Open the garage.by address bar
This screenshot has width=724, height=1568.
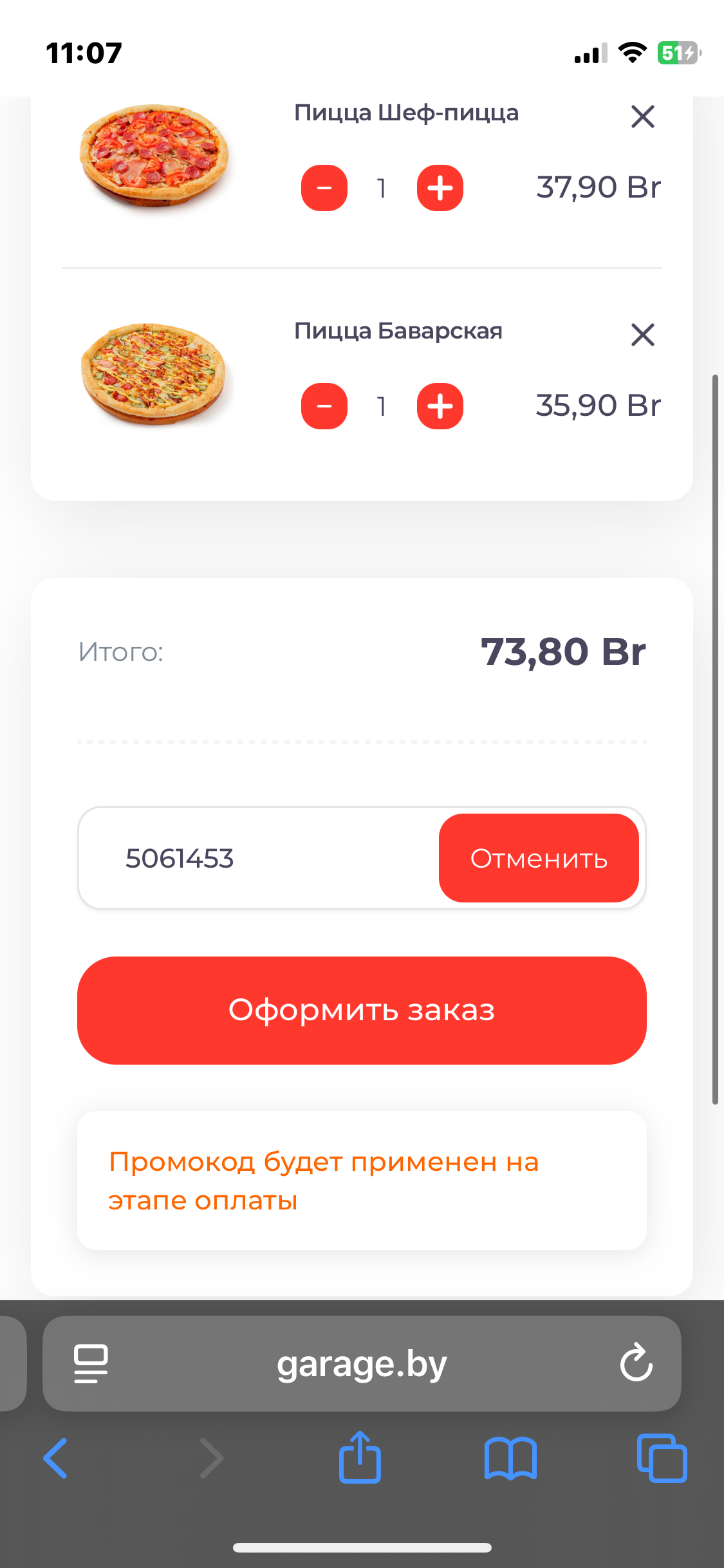point(362,1364)
